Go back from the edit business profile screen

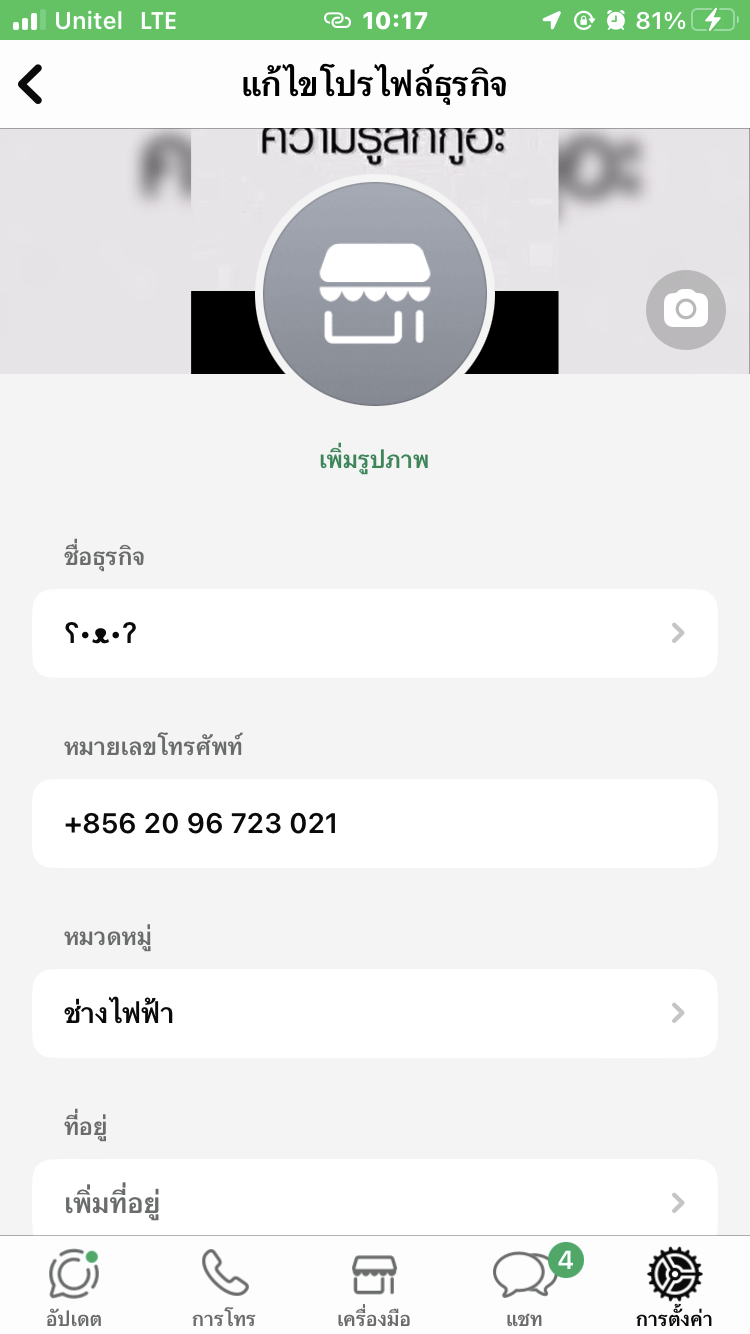tap(32, 85)
